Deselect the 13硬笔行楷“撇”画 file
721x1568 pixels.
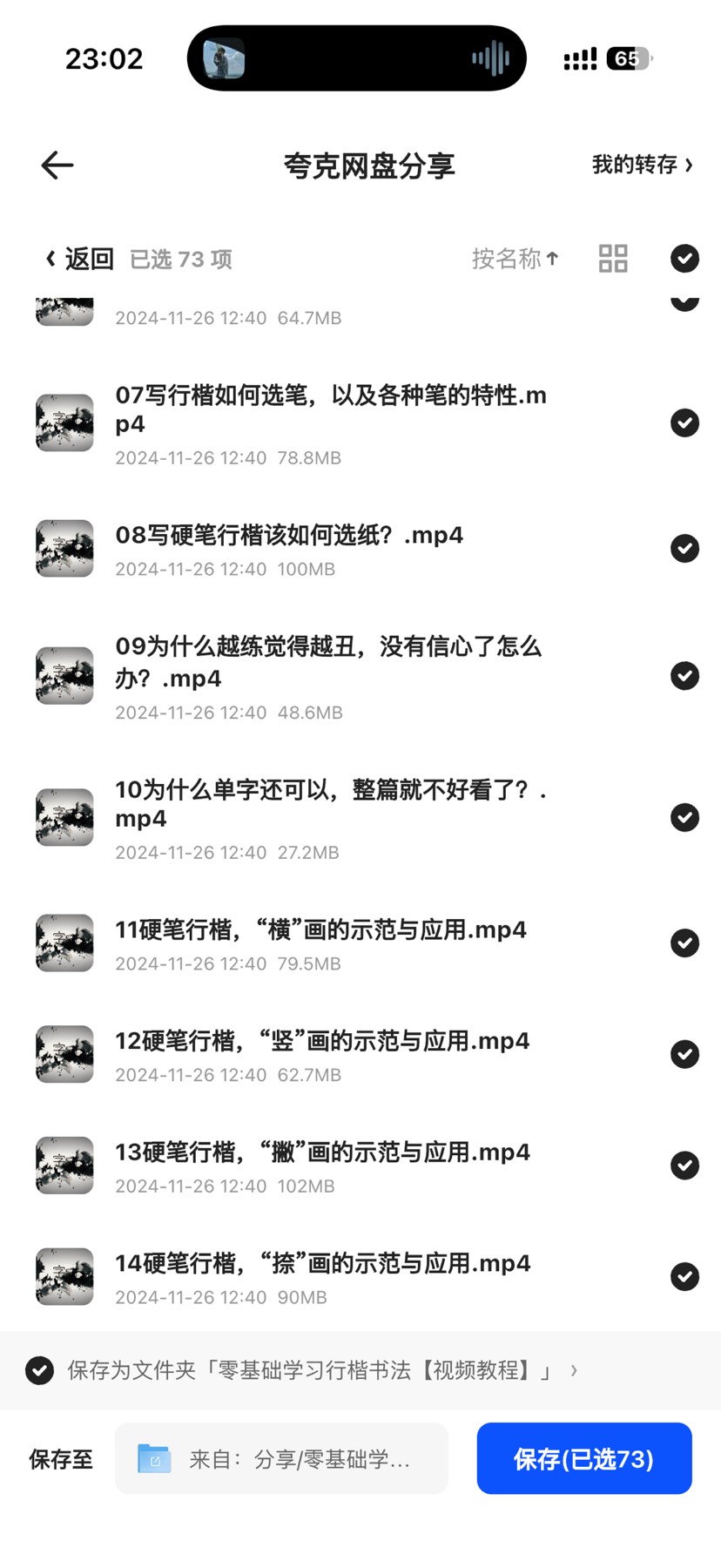tap(684, 1166)
